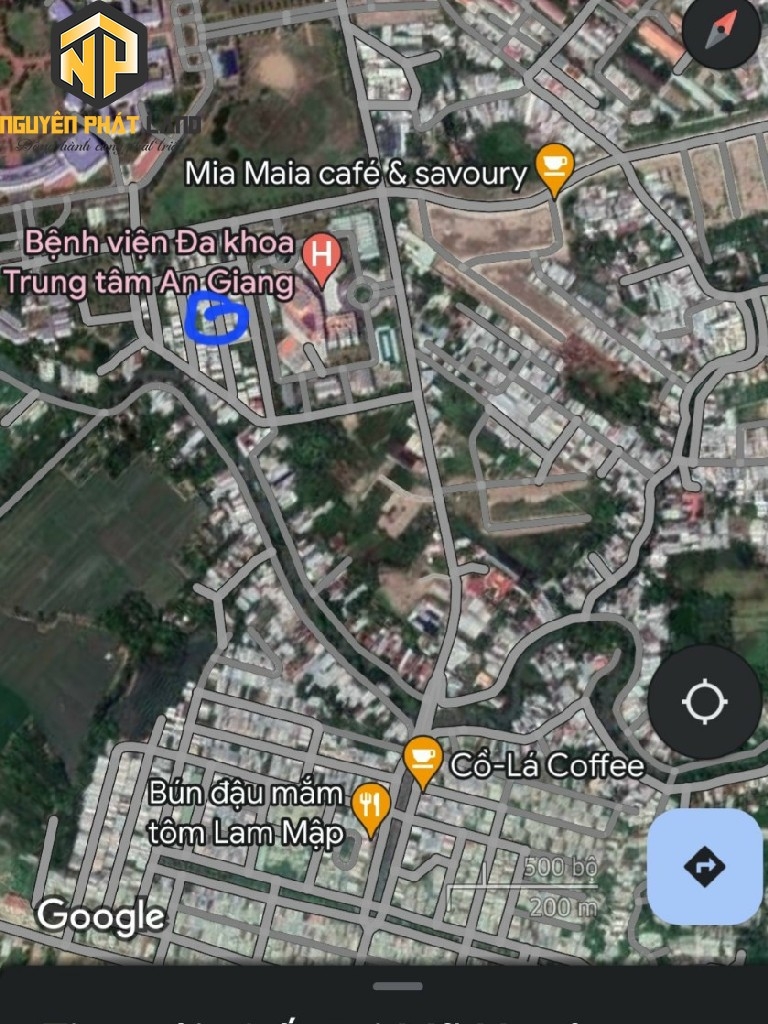Tap the bottom sheet handle to expand
Screen dimensions: 768x1024
click(x=396, y=986)
